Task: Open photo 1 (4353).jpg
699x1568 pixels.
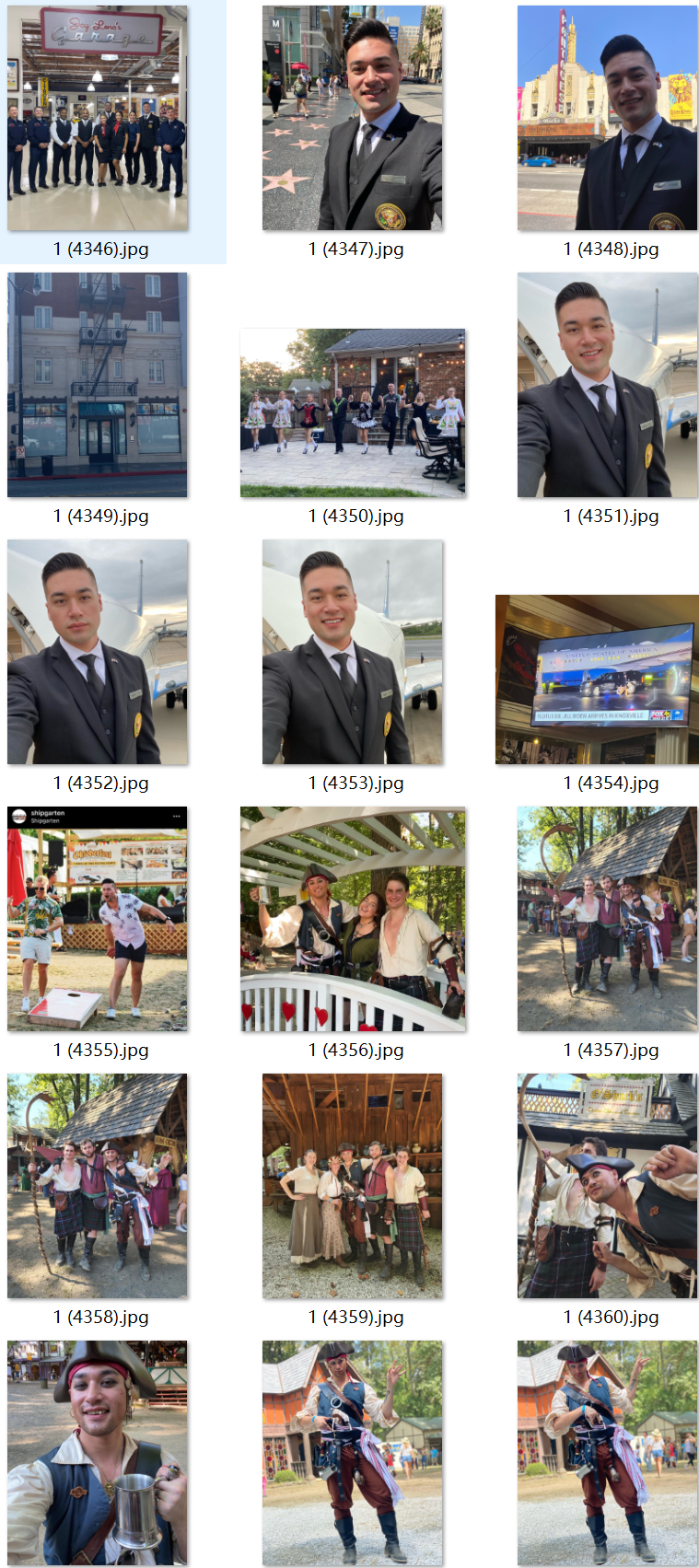Action: [x=352, y=652]
